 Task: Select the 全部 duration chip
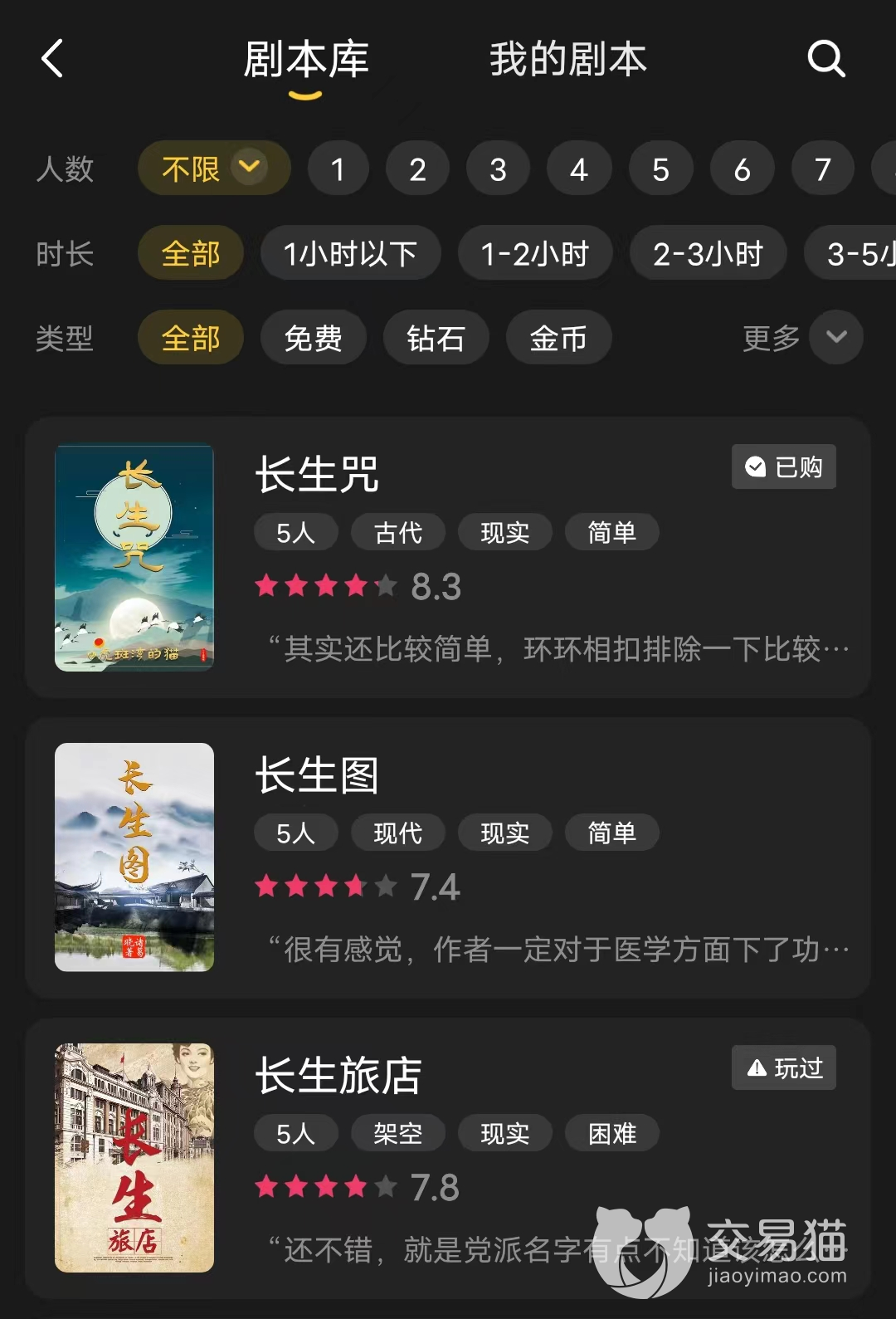click(191, 253)
